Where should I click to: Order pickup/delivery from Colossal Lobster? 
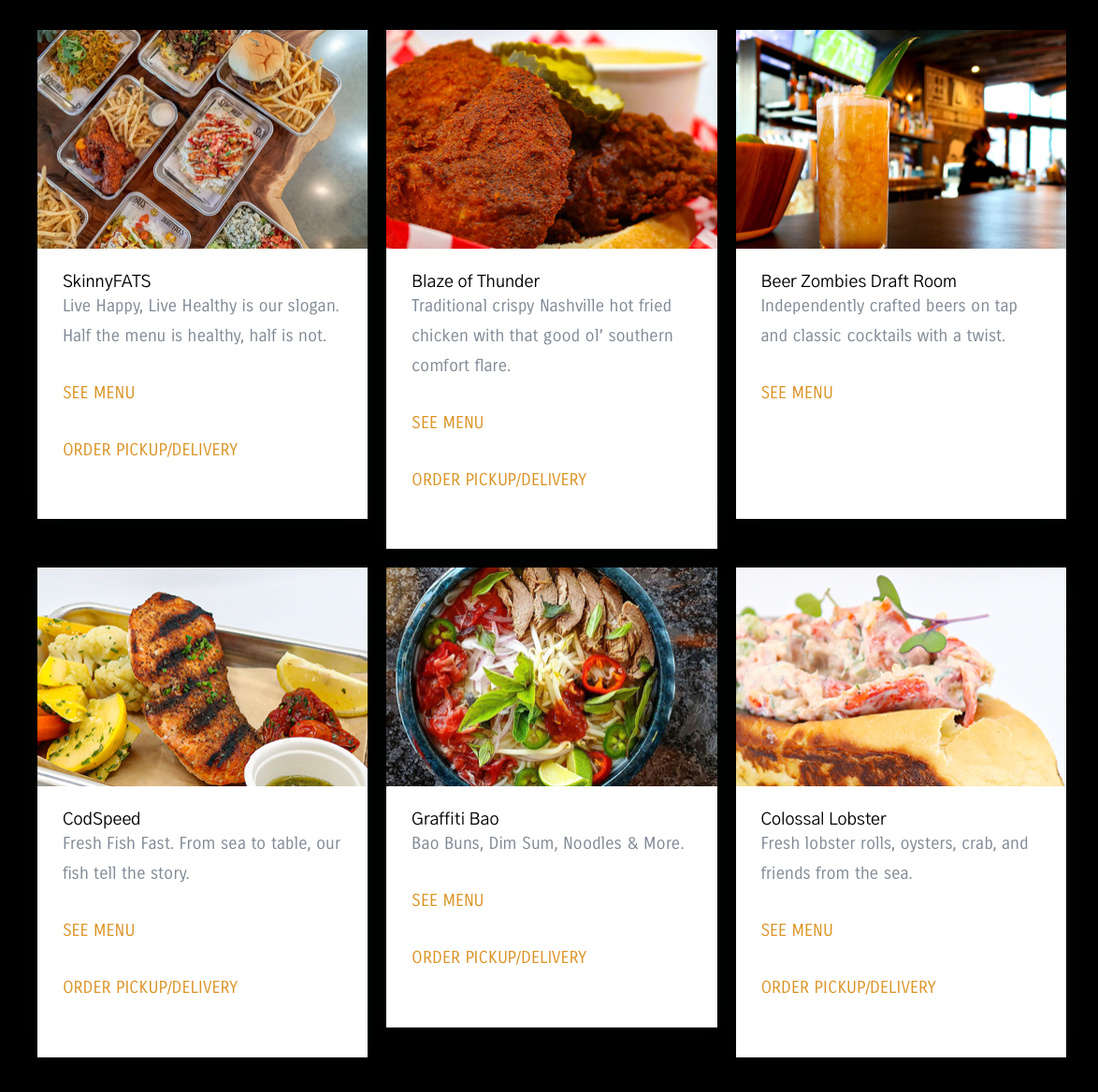[847, 987]
